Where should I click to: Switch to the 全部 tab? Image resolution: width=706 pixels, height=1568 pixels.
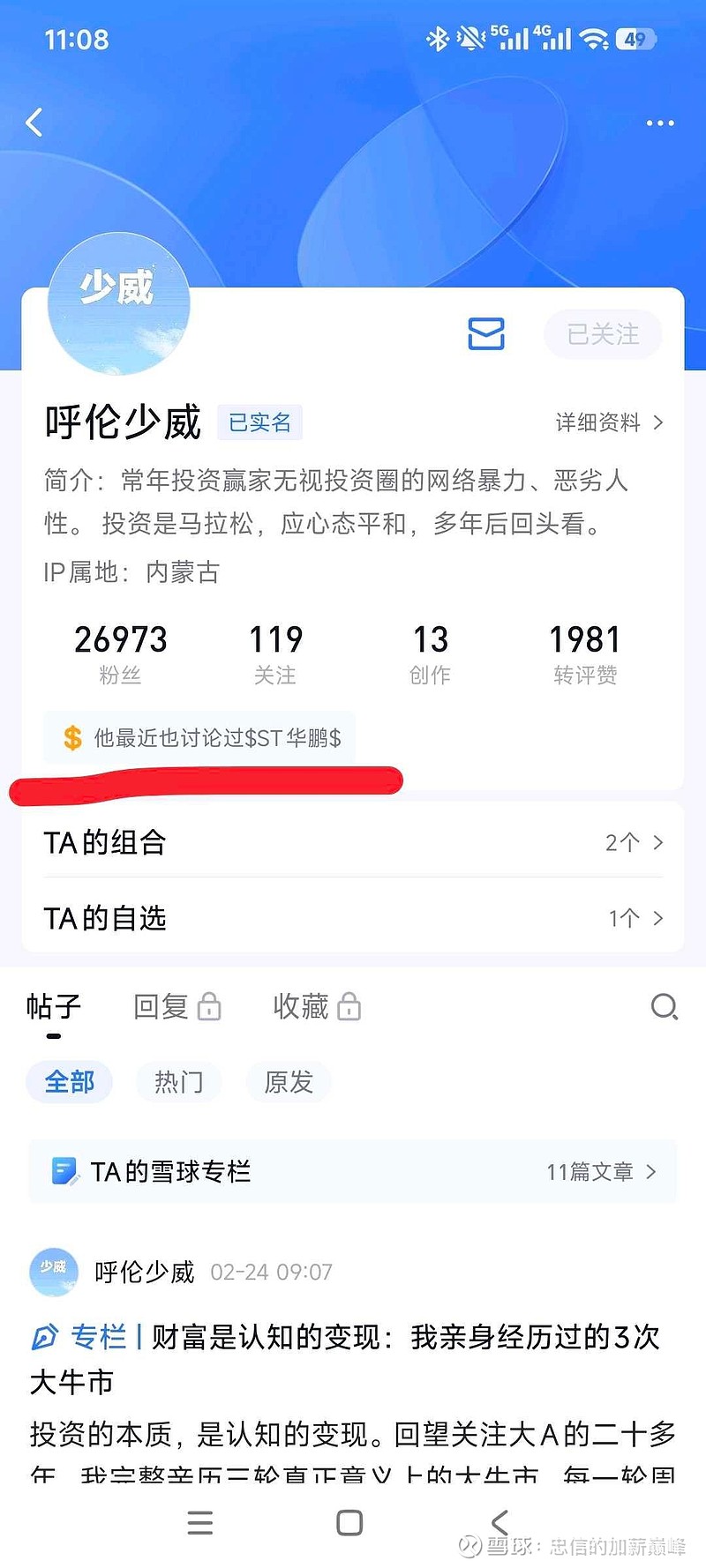click(69, 1082)
